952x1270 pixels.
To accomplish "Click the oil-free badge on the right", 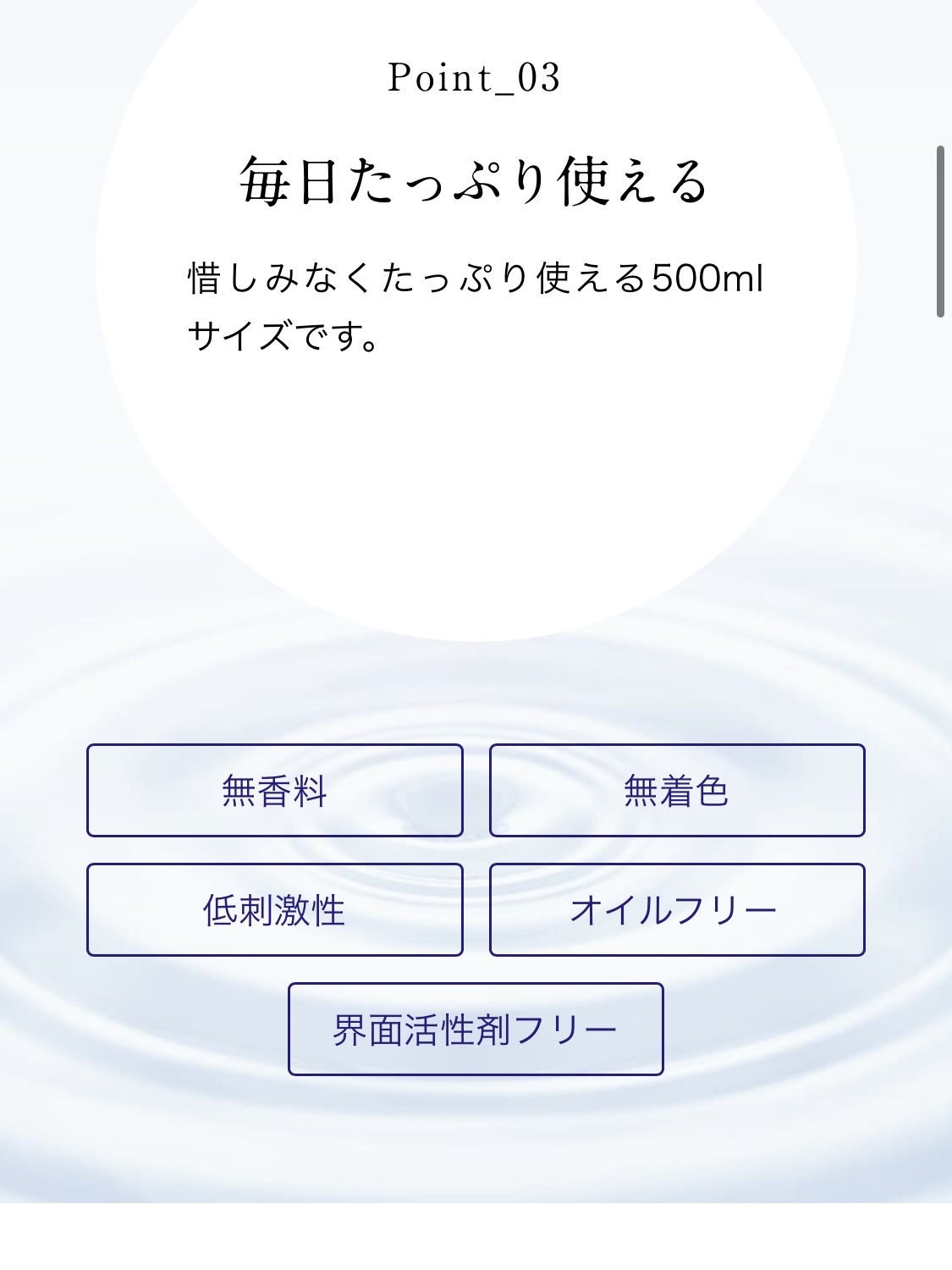I will pyautogui.click(x=675, y=910).
